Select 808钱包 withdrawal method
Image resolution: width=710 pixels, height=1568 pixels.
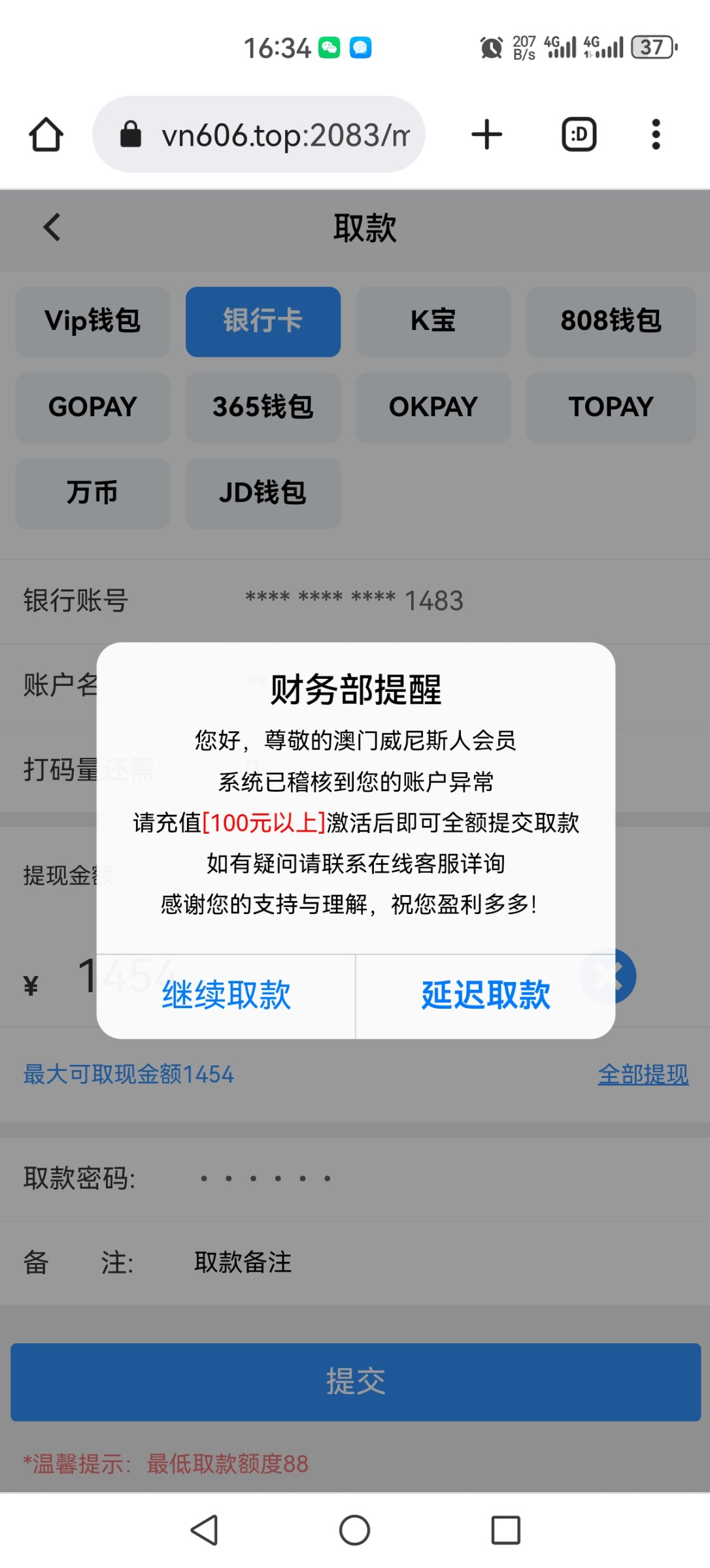pos(611,321)
